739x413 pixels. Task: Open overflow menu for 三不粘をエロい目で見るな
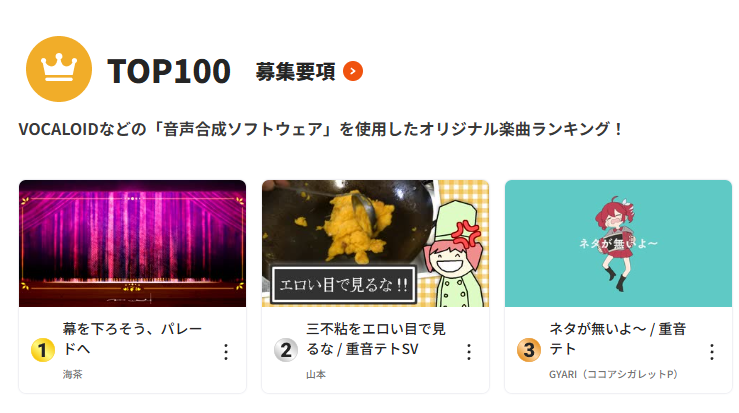click(468, 351)
